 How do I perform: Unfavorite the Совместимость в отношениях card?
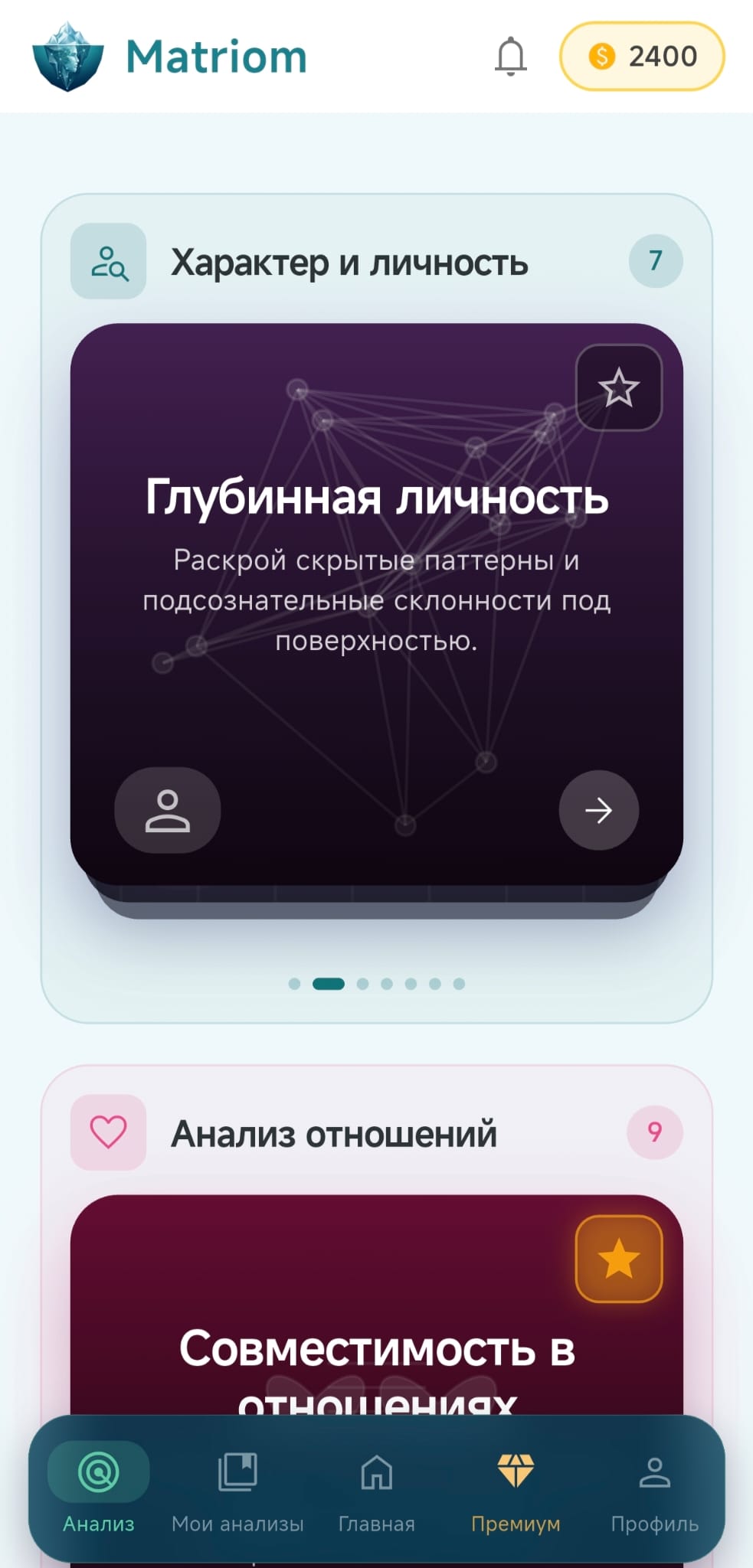[618, 1259]
